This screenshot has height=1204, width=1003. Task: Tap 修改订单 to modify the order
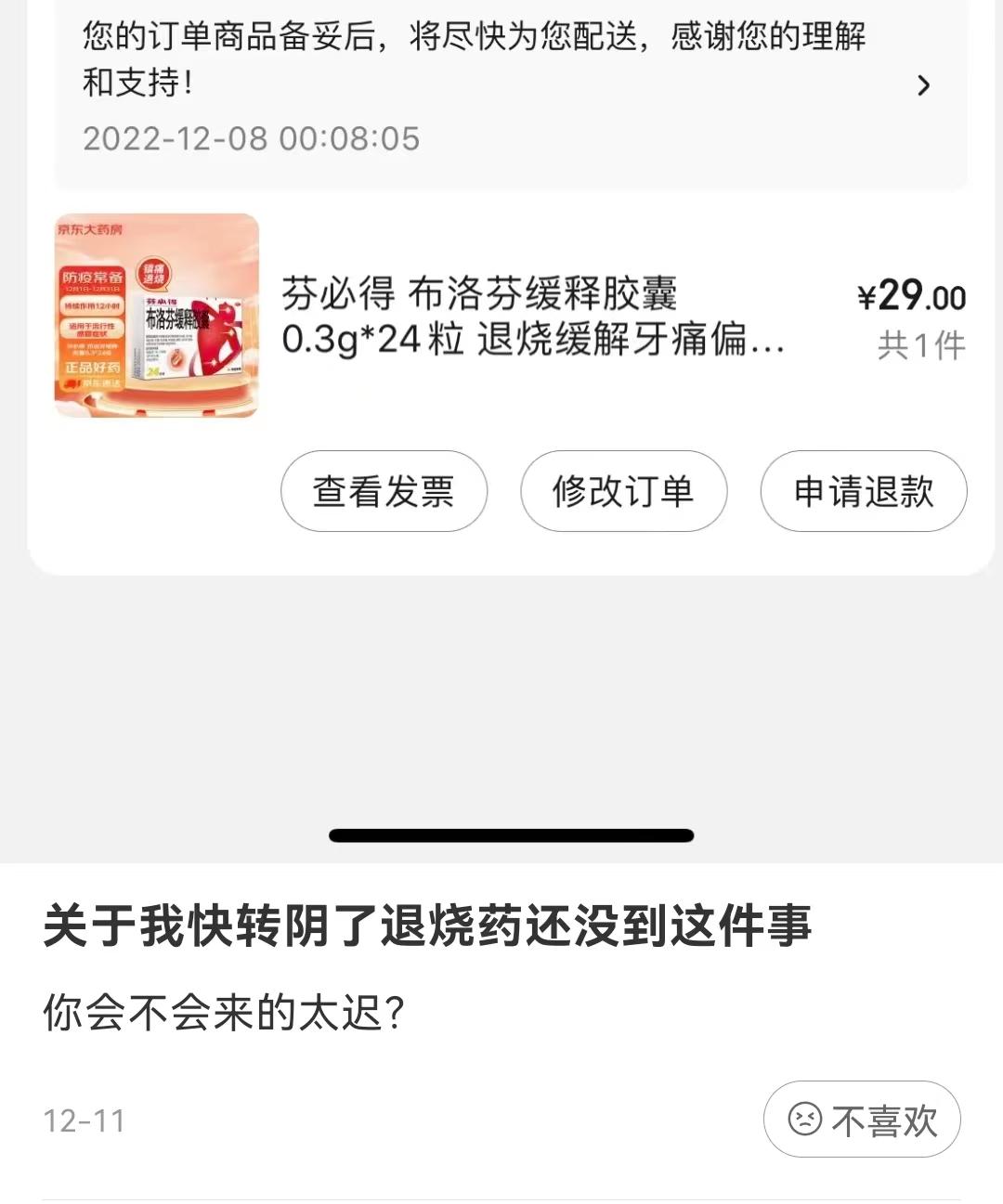coord(623,492)
